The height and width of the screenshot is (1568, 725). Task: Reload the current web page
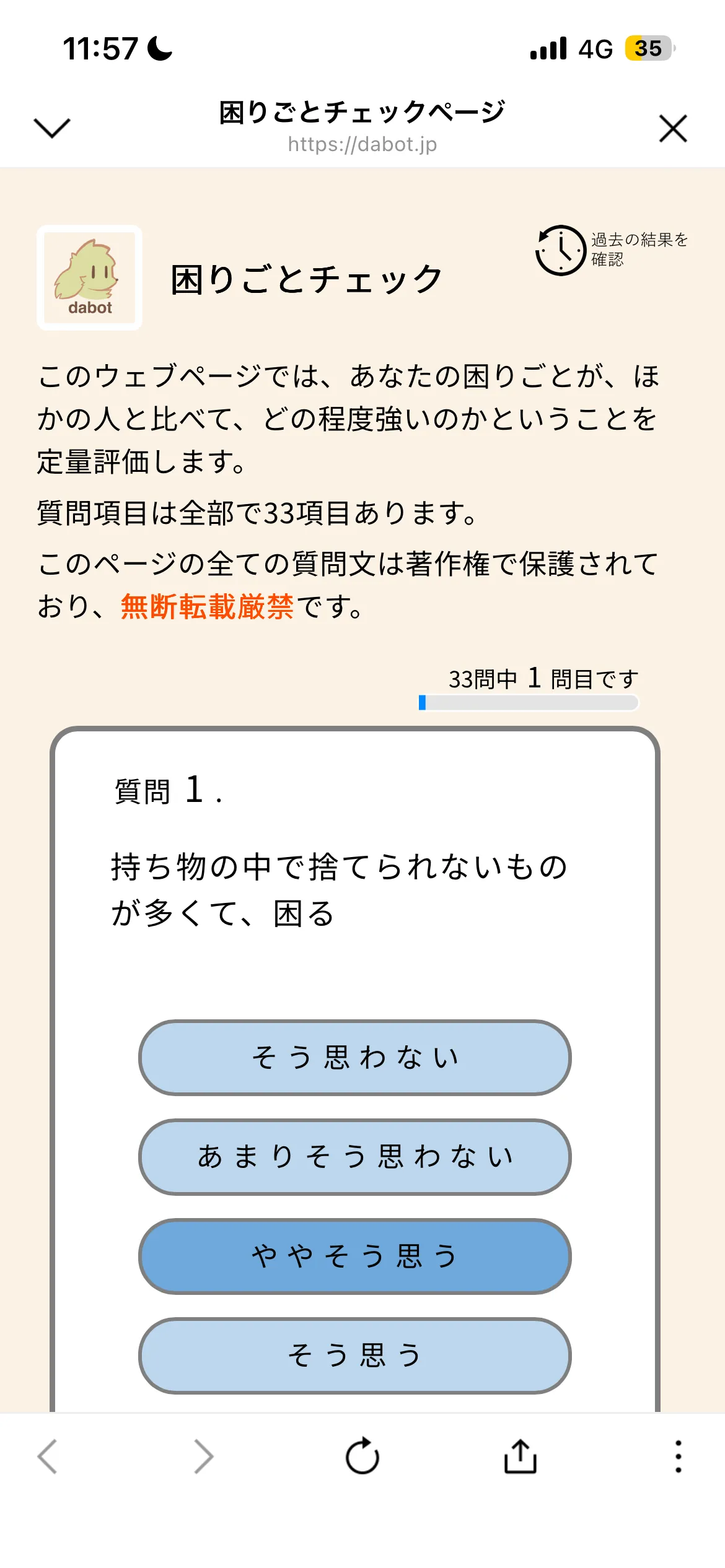click(x=362, y=1456)
